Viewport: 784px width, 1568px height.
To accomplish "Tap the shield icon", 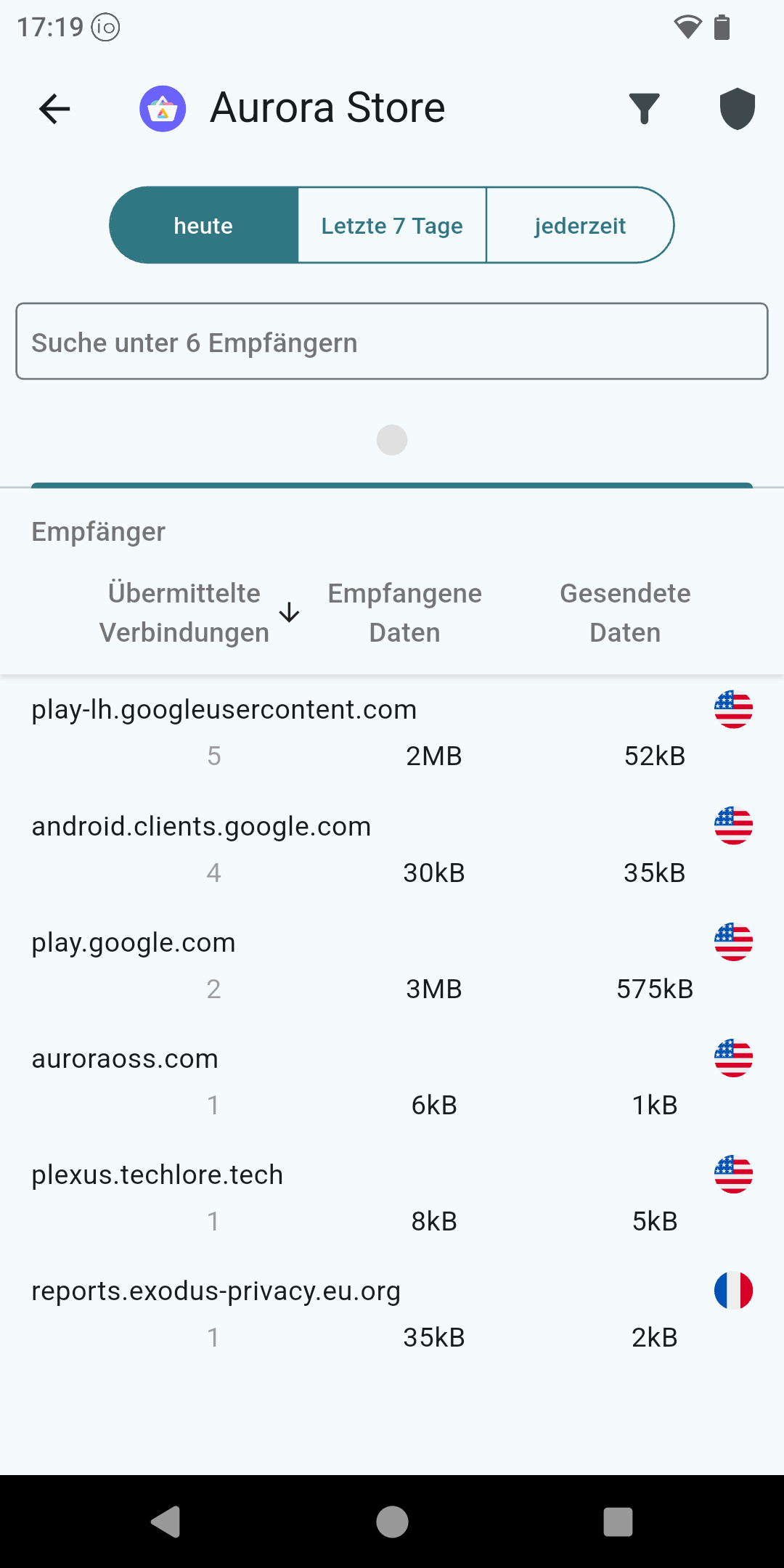I will pos(738,109).
